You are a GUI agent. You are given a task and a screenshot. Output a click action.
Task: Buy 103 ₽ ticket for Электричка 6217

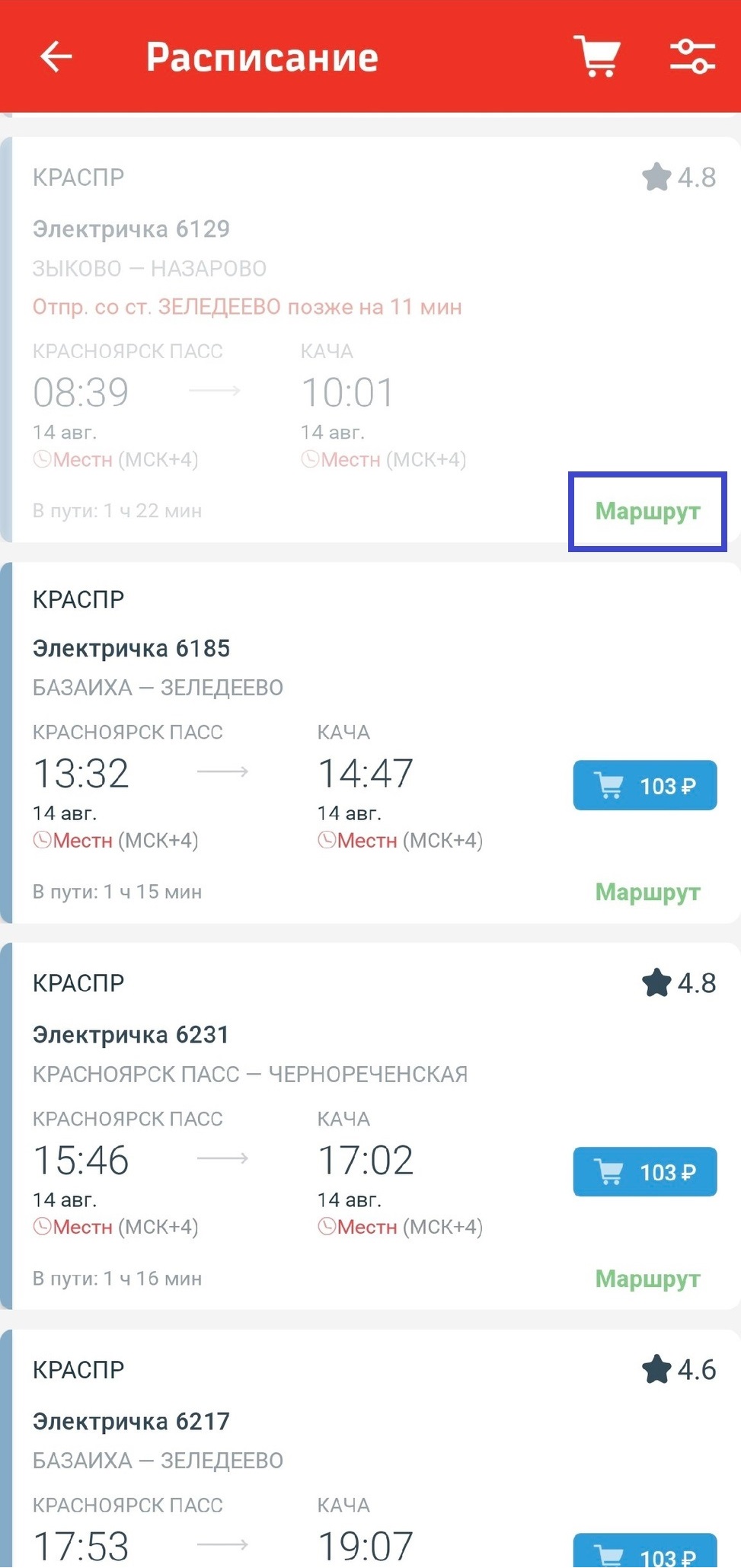644,1550
